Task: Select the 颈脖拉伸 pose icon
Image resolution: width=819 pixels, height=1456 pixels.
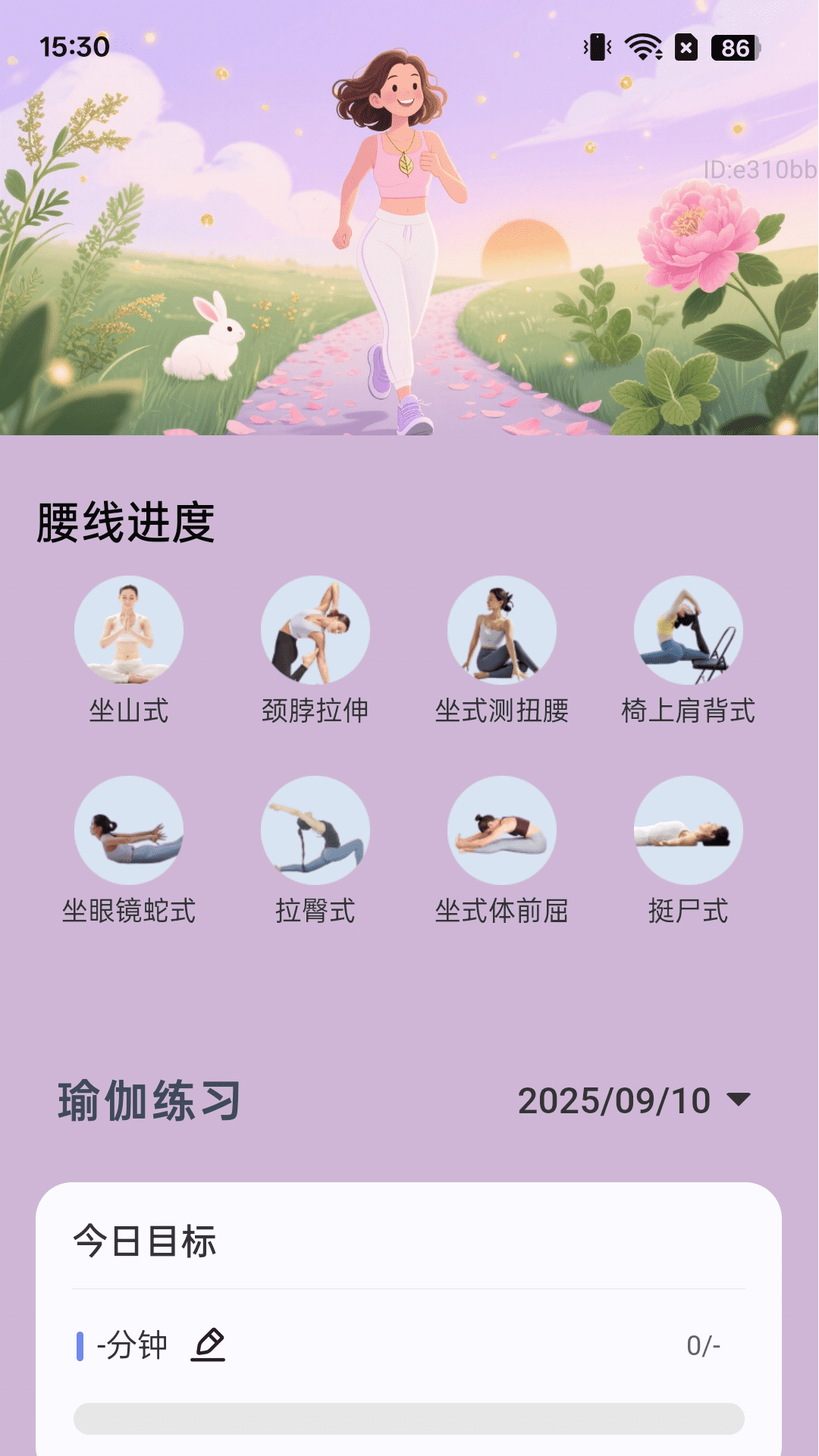Action: point(315,631)
